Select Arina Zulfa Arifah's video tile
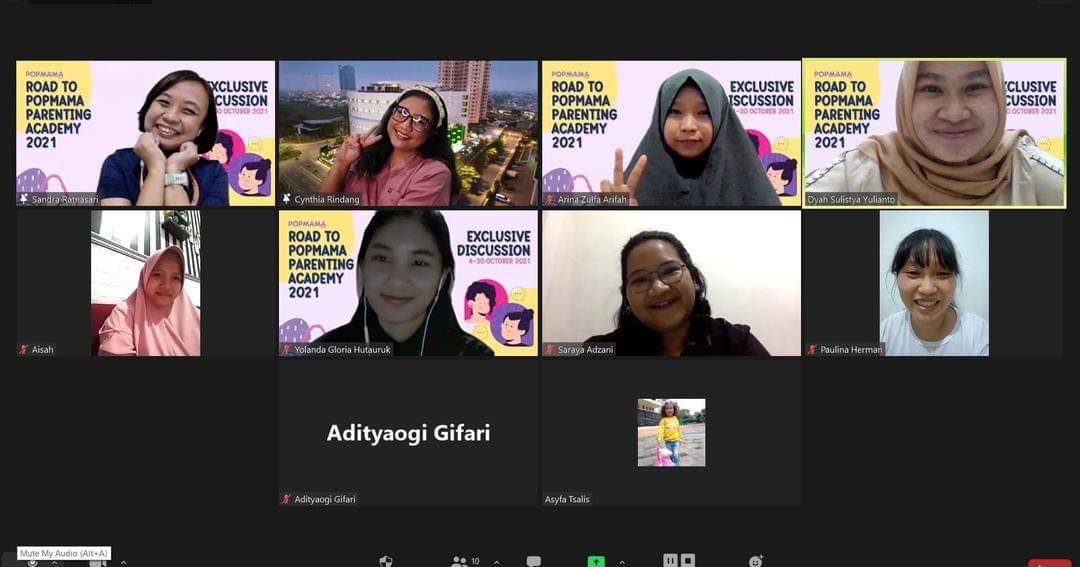1080x567 pixels. [671, 133]
